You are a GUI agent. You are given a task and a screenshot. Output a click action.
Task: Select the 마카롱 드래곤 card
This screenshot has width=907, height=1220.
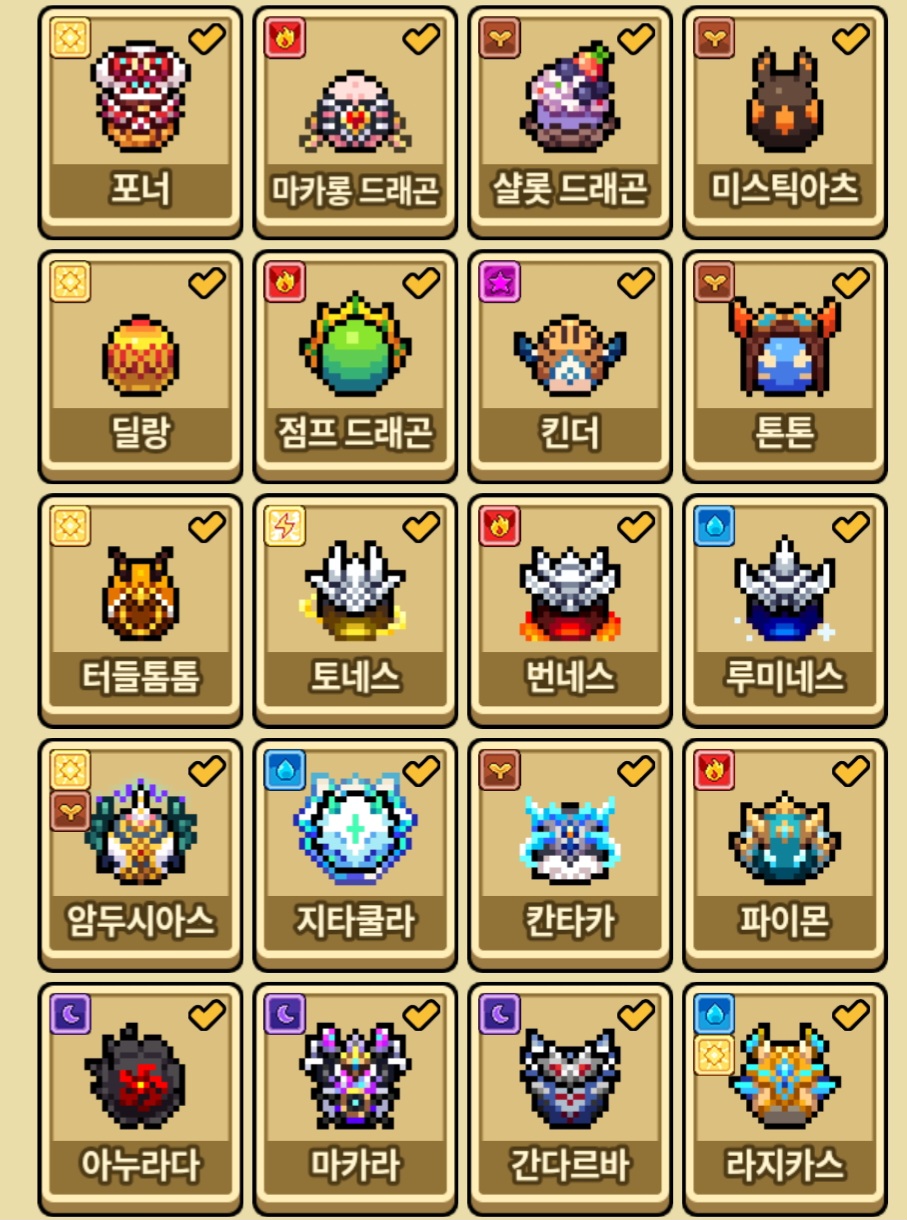355,122
